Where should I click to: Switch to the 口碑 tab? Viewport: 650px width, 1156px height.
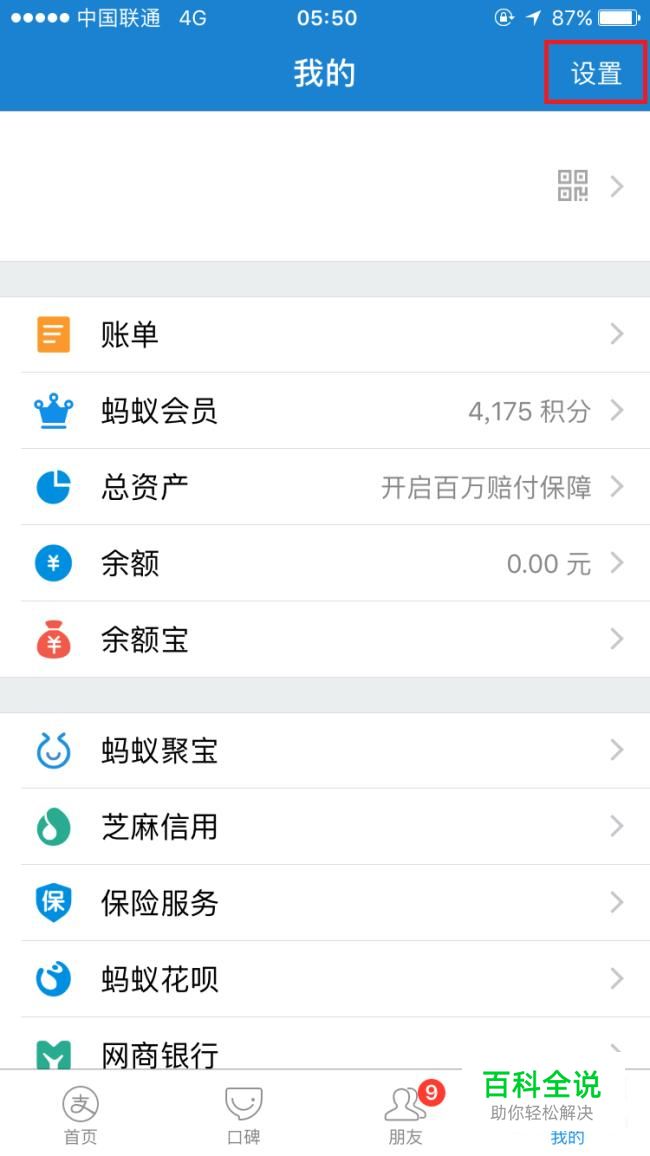[x=244, y=1114]
